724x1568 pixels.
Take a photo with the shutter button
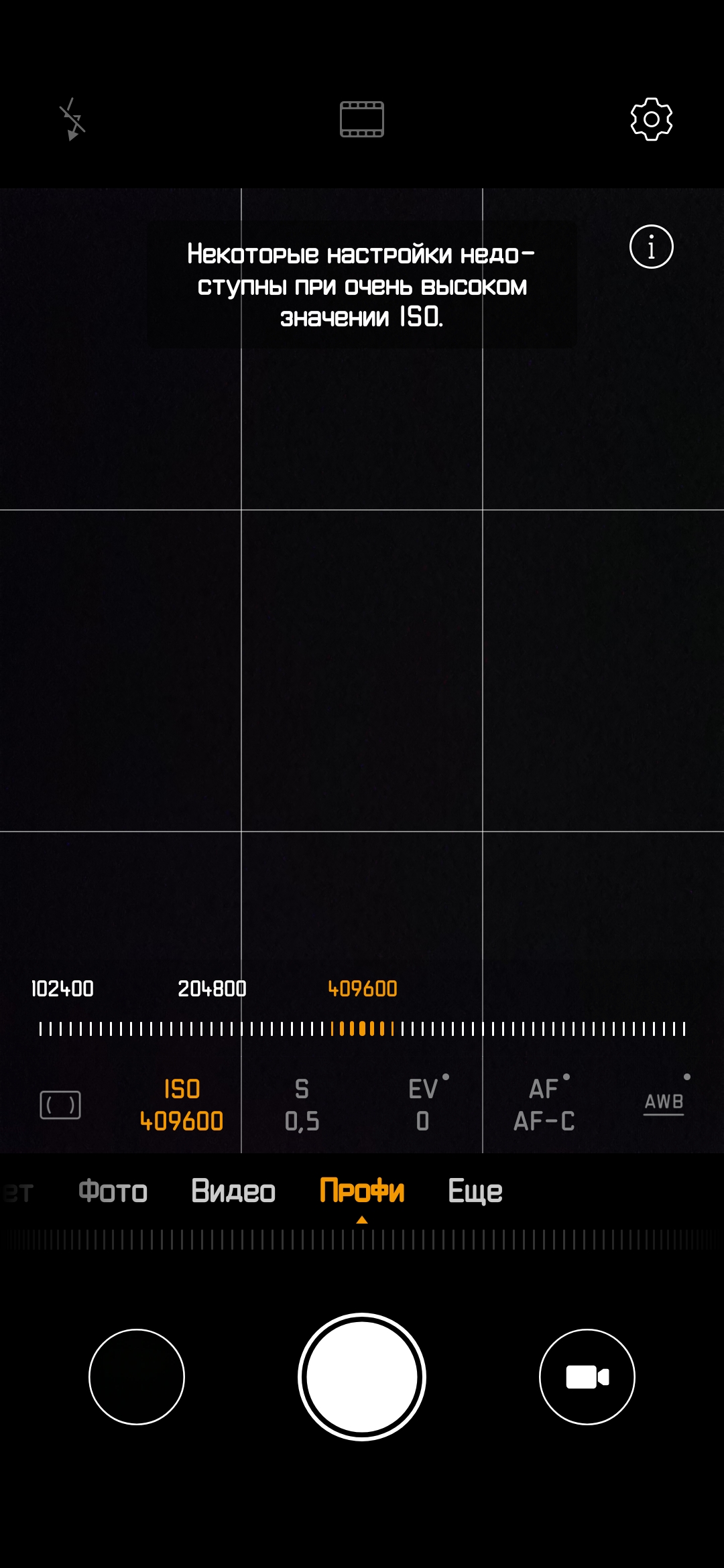tap(362, 1376)
